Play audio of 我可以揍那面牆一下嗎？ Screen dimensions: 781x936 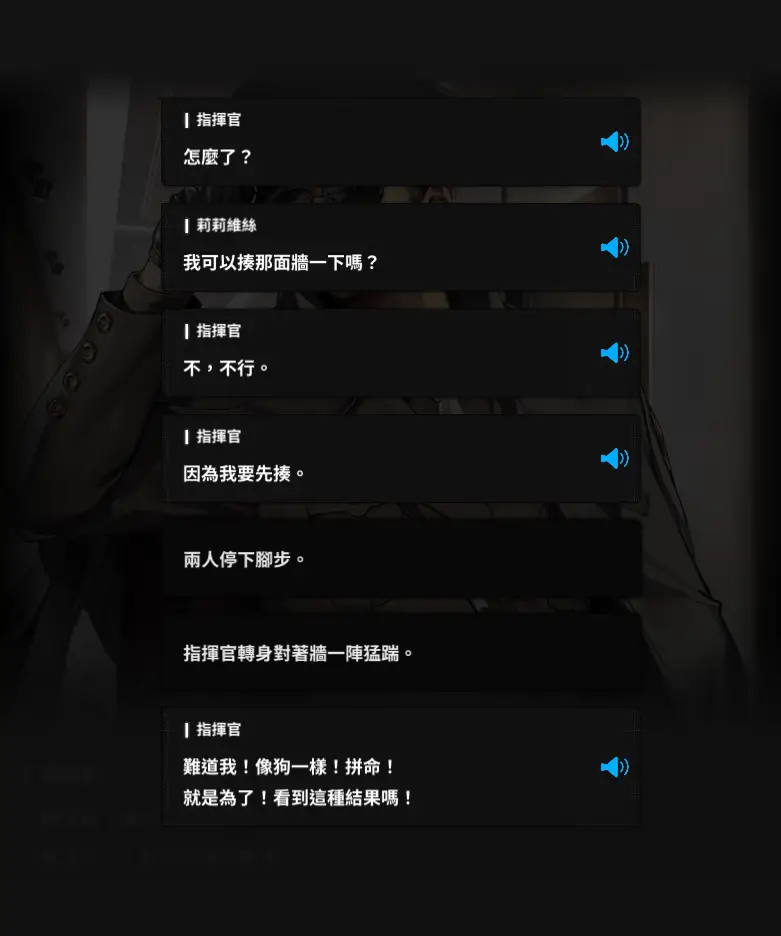[614, 247]
